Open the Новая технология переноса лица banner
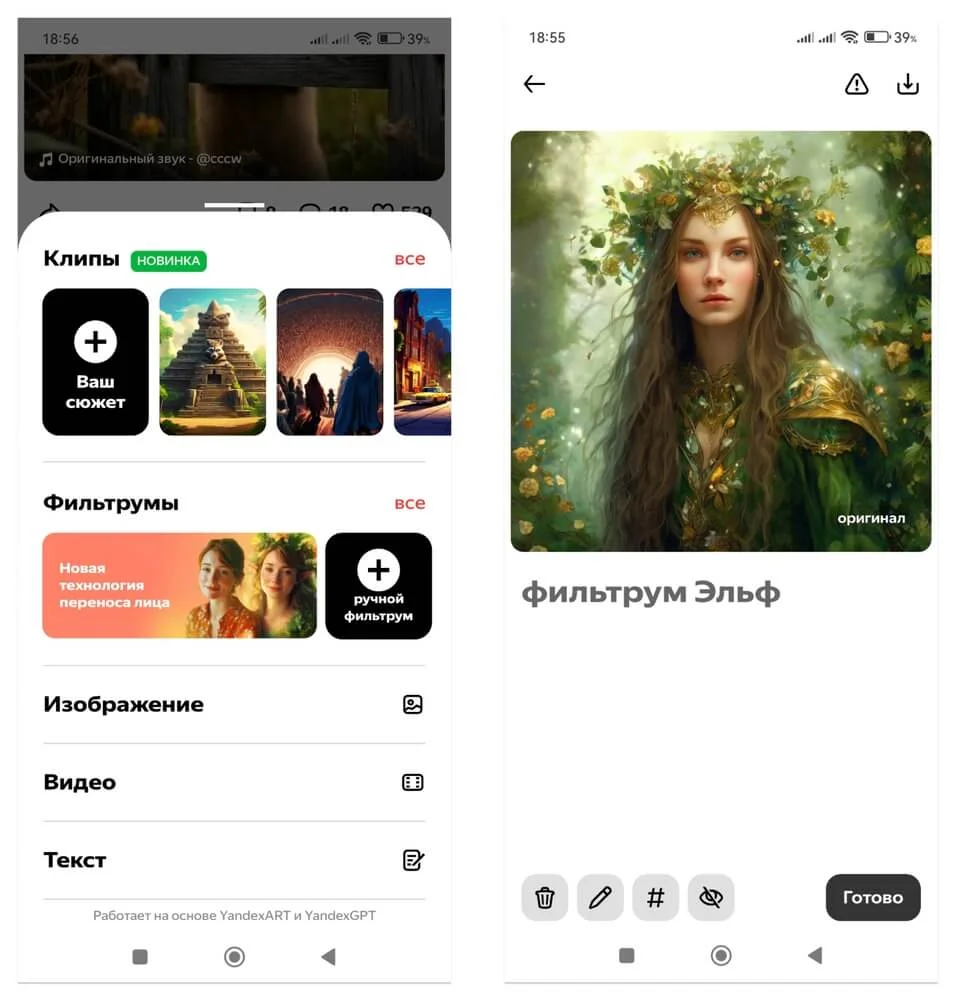 coord(179,586)
